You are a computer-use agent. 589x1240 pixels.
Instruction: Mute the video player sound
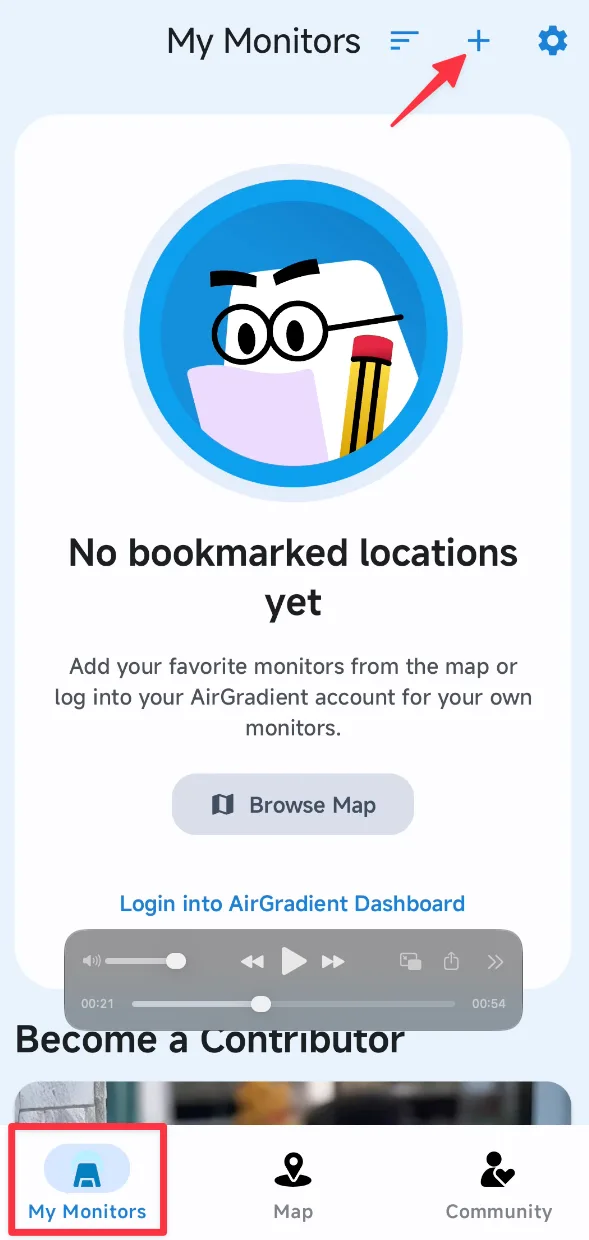click(x=92, y=961)
